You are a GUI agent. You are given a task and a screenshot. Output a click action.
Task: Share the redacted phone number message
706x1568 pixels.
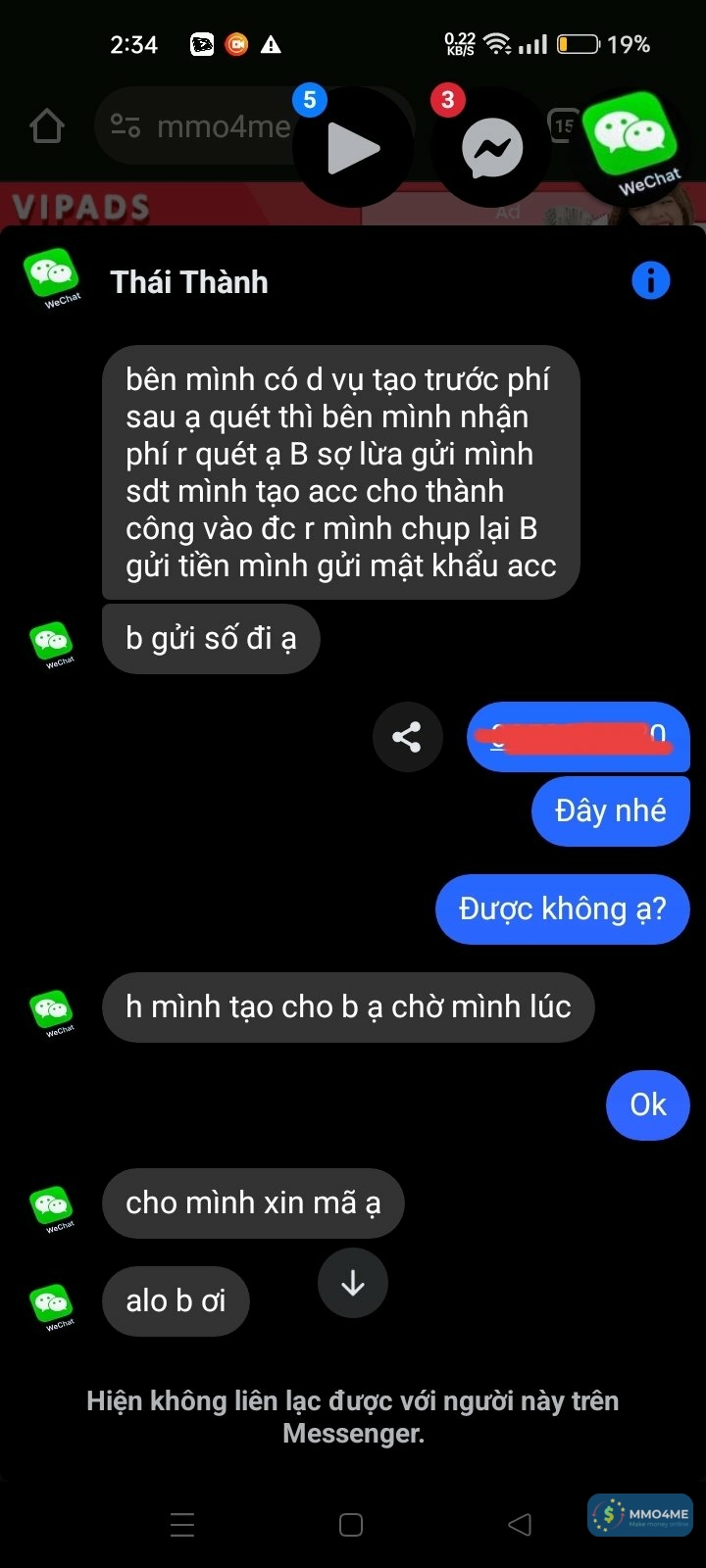407,737
